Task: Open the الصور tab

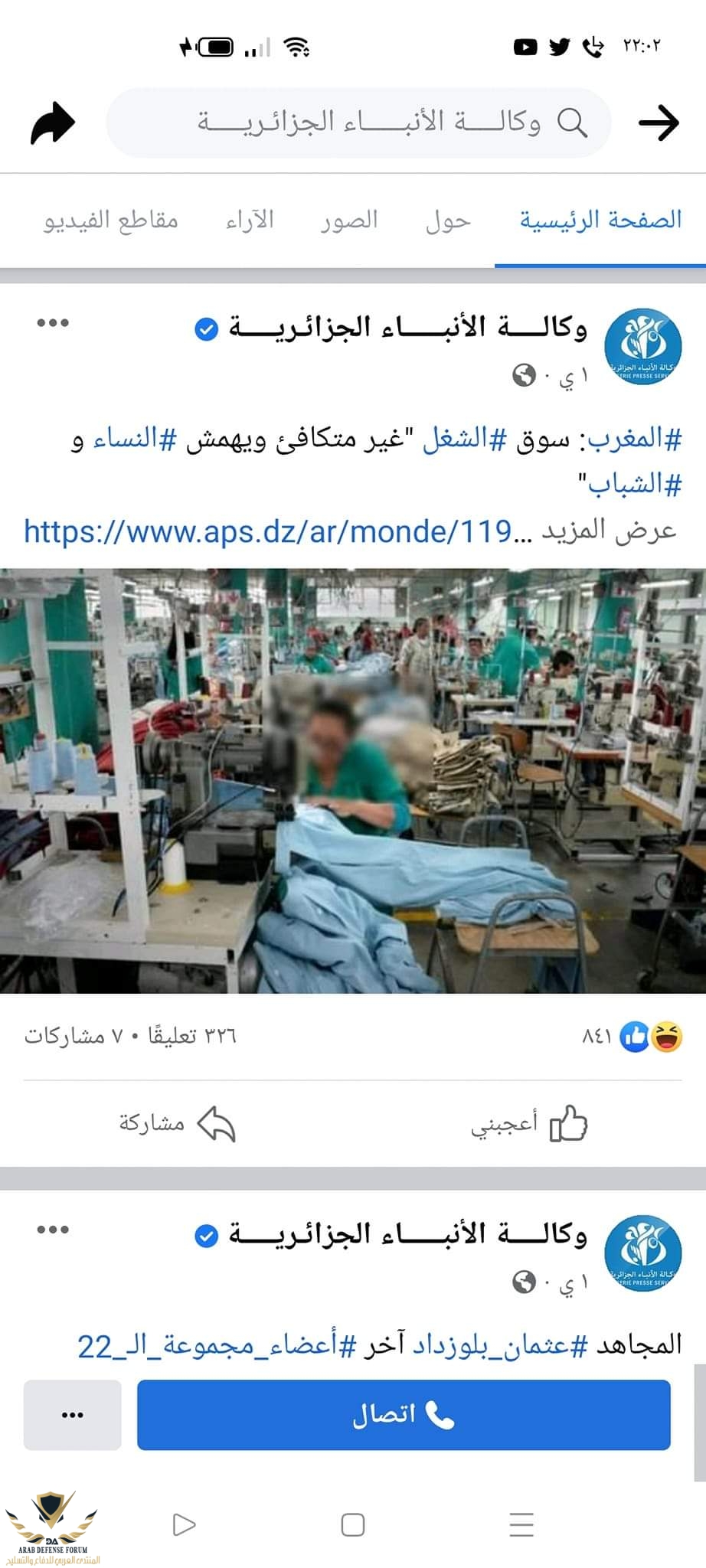Action: pyautogui.click(x=349, y=220)
